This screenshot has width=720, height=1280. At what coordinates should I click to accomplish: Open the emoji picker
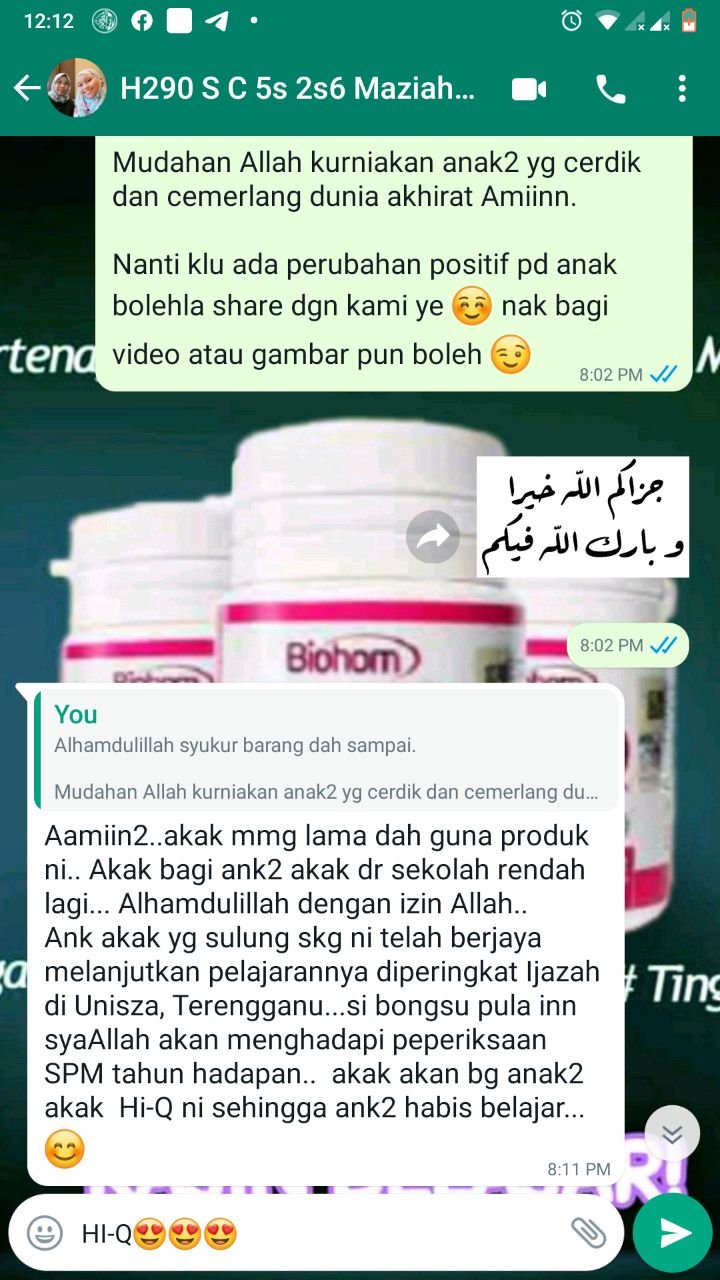(x=45, y=1233)
